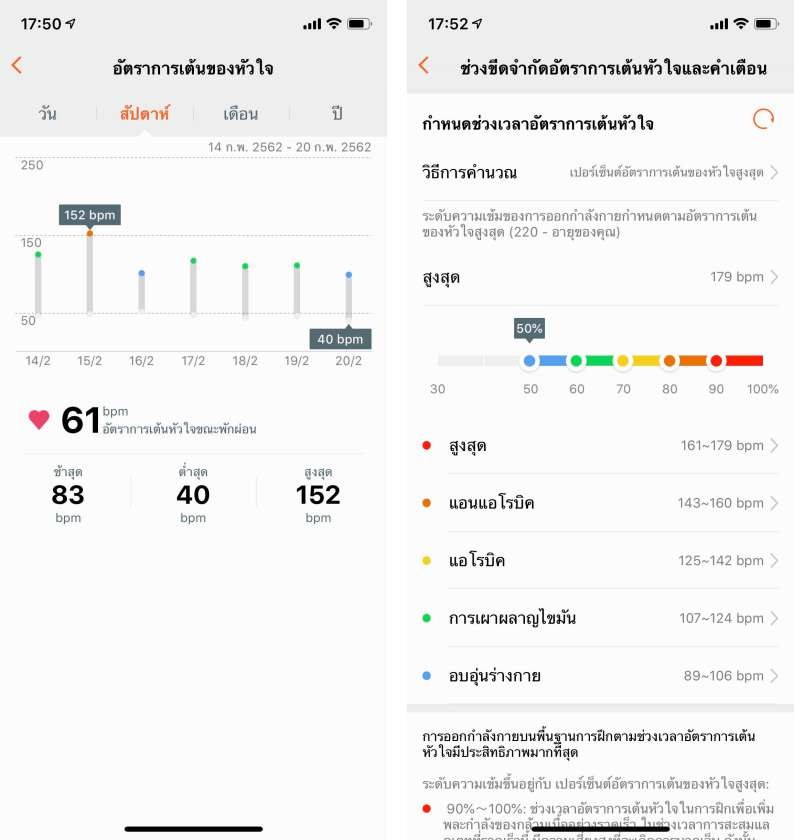Open the วิธีการคำนวณ calculation method row
This screenshot has width=794, height=840.
click(x=600, y=172)
